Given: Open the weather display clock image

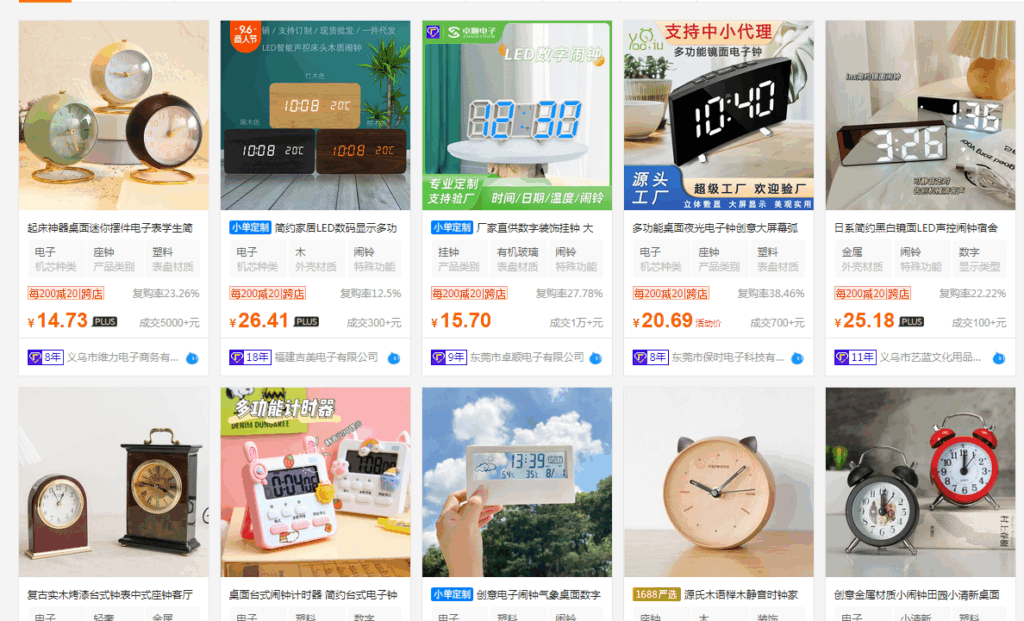Looking at the screenshot, I should click(x=517, y=482).
